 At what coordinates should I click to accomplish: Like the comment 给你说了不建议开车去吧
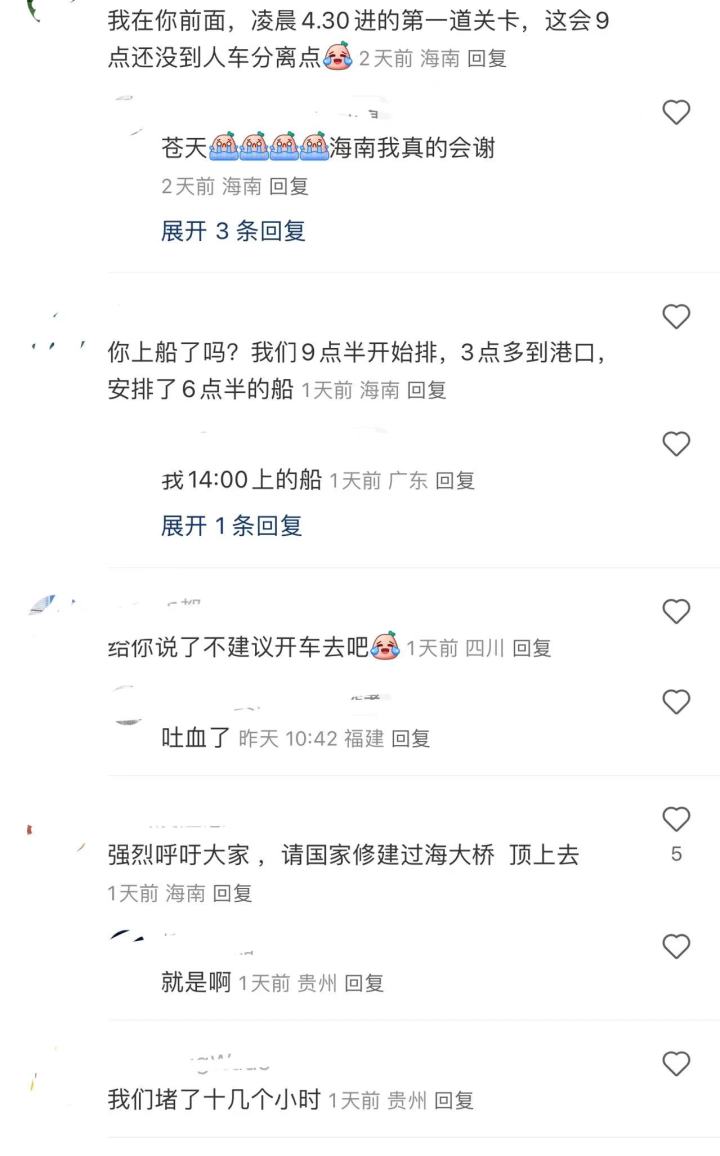677,611
